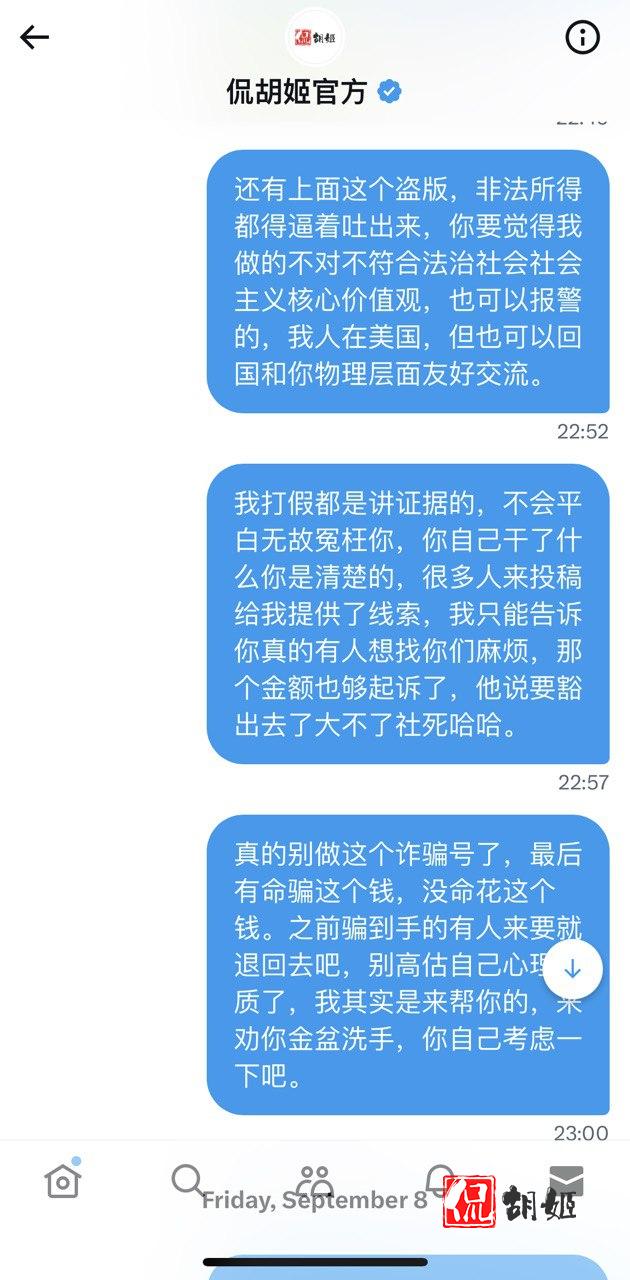Switch to the Home tab
This screenshot has width=630, height=1280.
point(62,1181)
